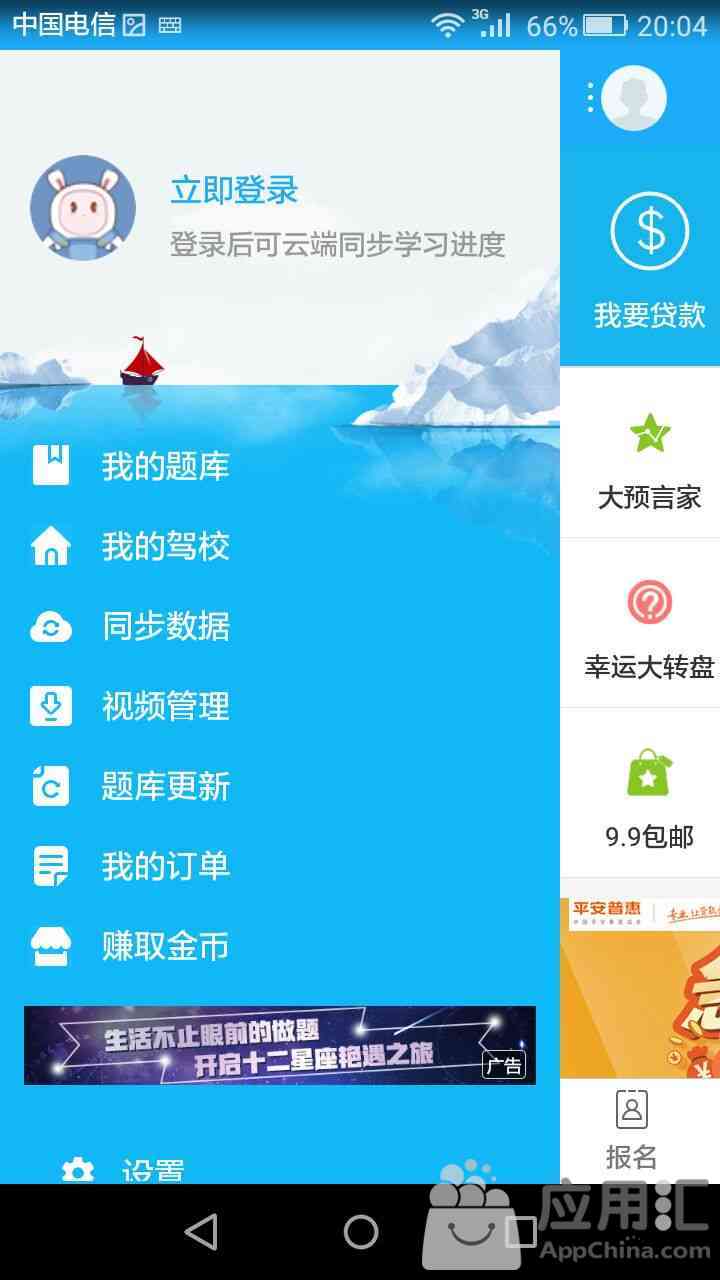Go back with the system back button
720x1280 pixels.
click(201, 1232)
